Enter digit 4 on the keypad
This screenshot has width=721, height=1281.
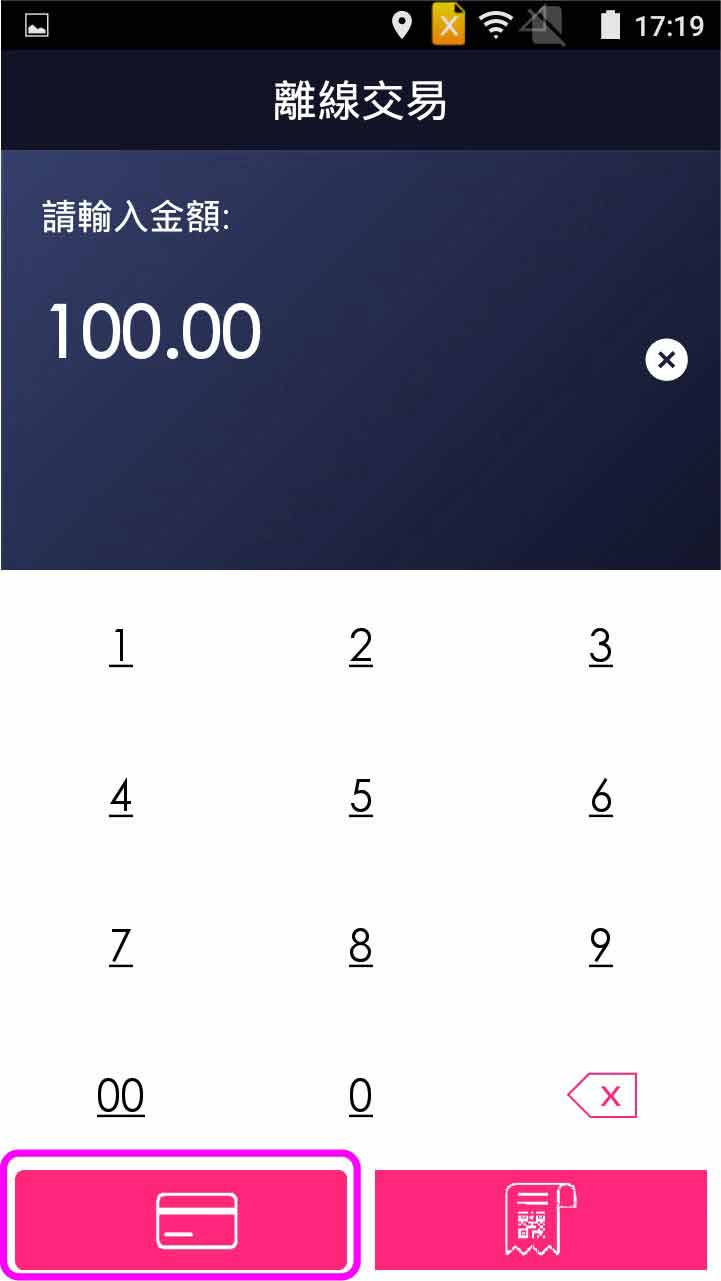tap(120, 797)
